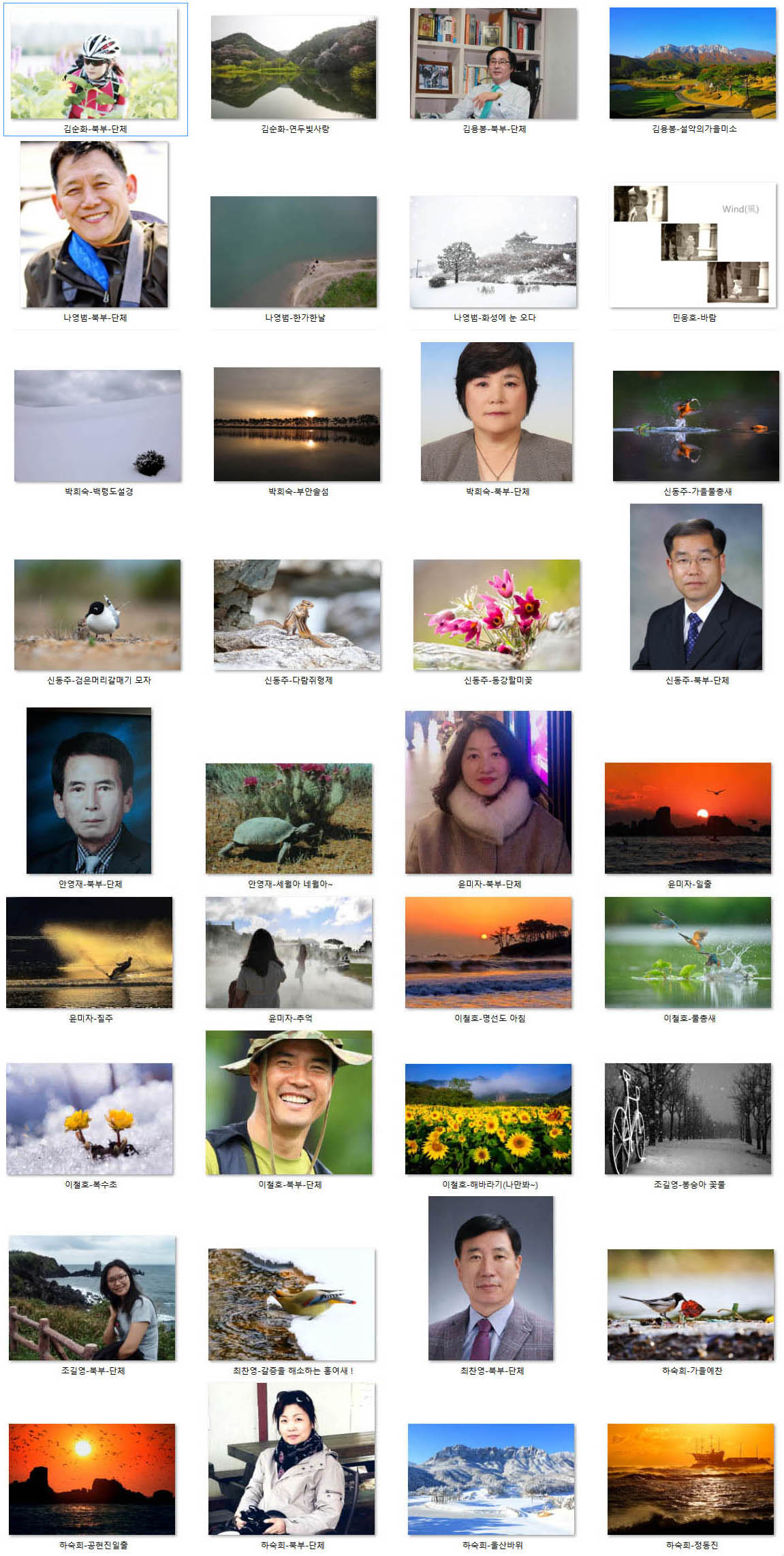Screen dimensions: 784x1556
Task: Select 나영범-한가한날 image
Action: (x=294, y=251)
